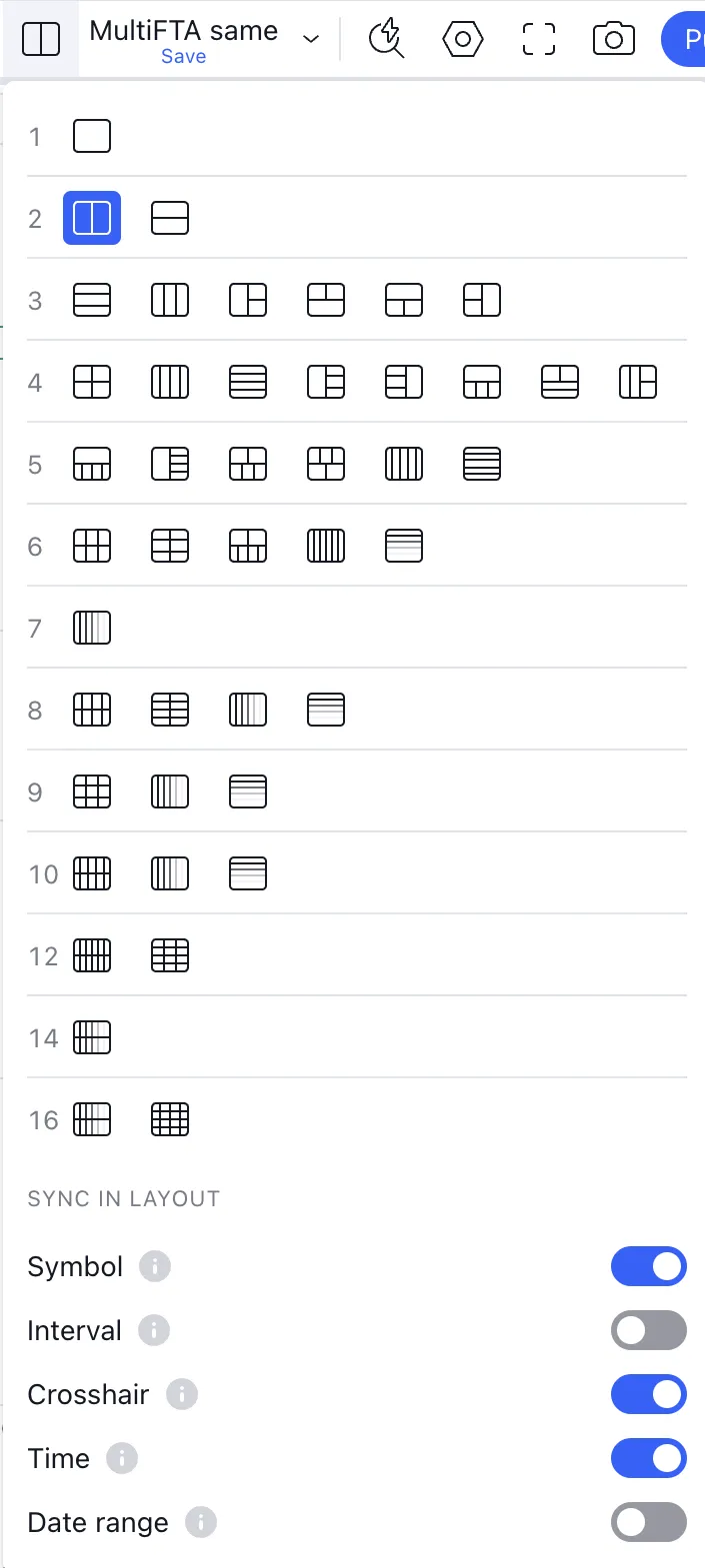Viewport: 705px width, 1568px height.
Task: Enter fullscreen mode
Action: [x=538, y=39]
